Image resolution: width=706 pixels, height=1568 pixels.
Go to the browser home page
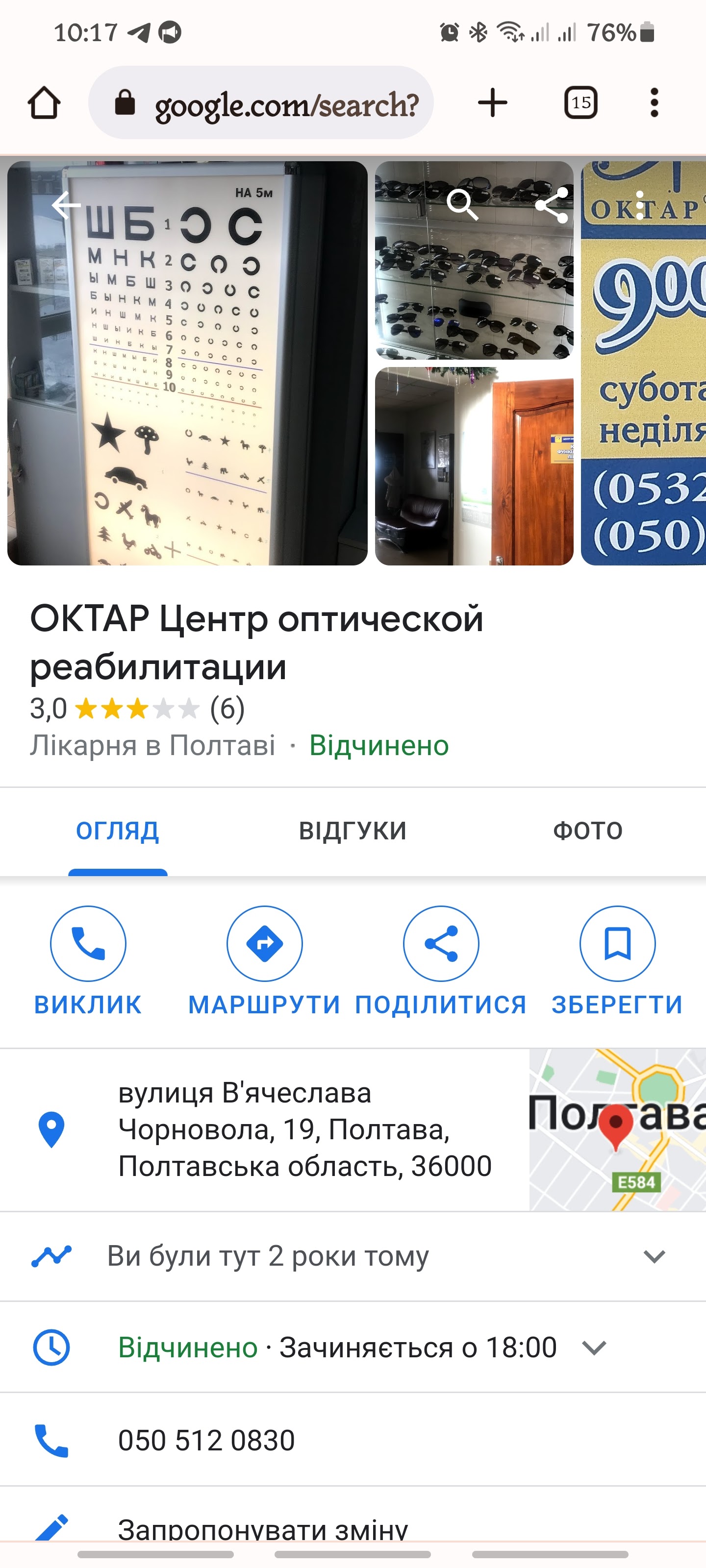click(x=44, y=102)
